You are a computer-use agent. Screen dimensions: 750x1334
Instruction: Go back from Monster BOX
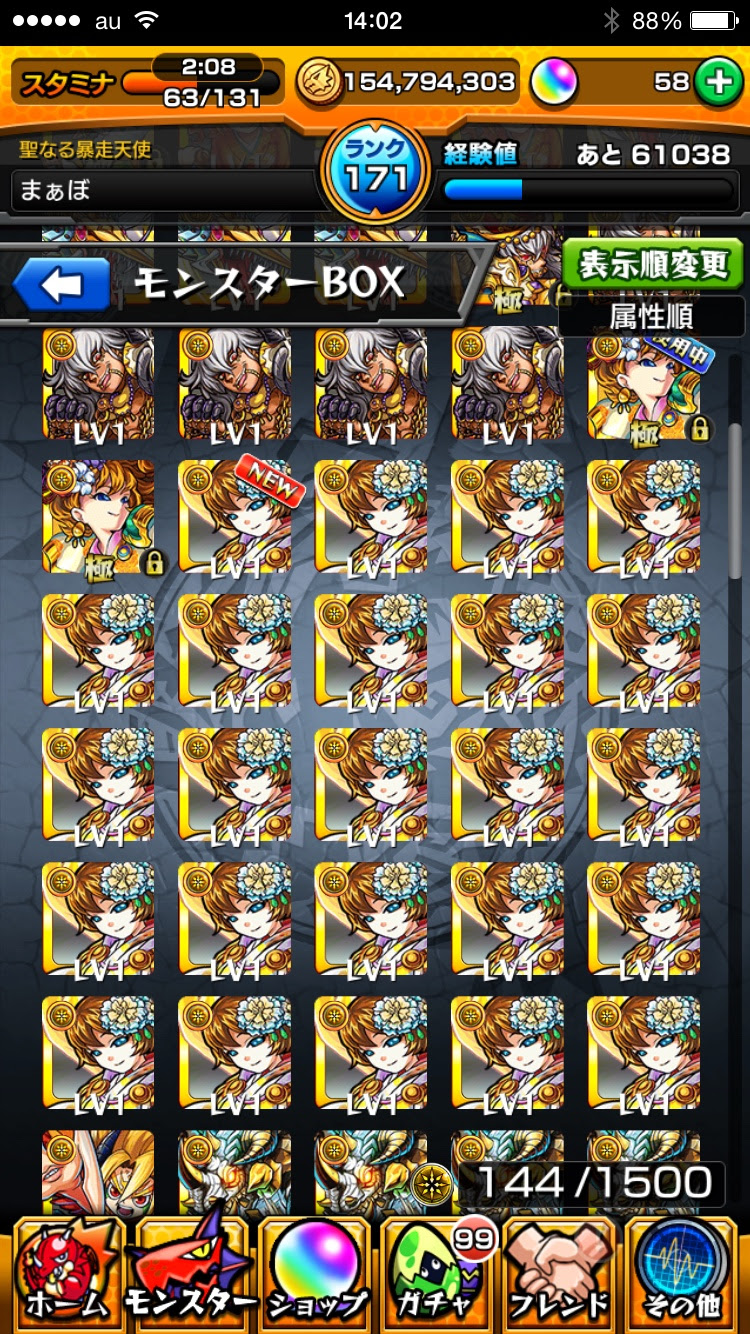click(62, 286)
